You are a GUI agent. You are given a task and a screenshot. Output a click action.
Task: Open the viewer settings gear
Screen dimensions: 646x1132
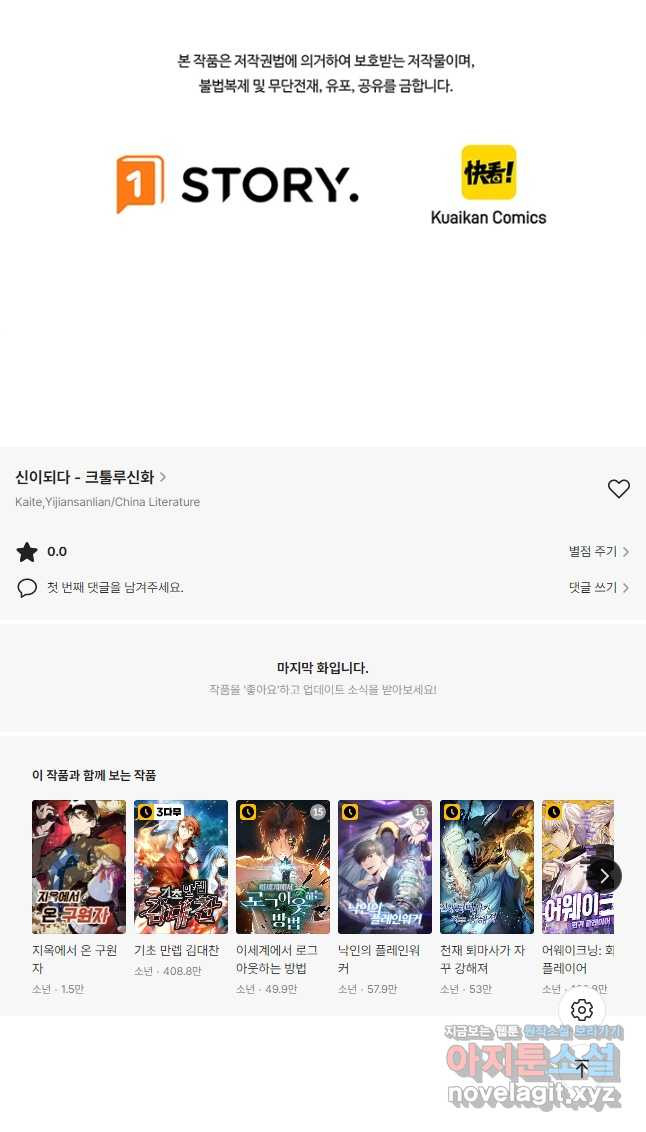pos(582,1010)
